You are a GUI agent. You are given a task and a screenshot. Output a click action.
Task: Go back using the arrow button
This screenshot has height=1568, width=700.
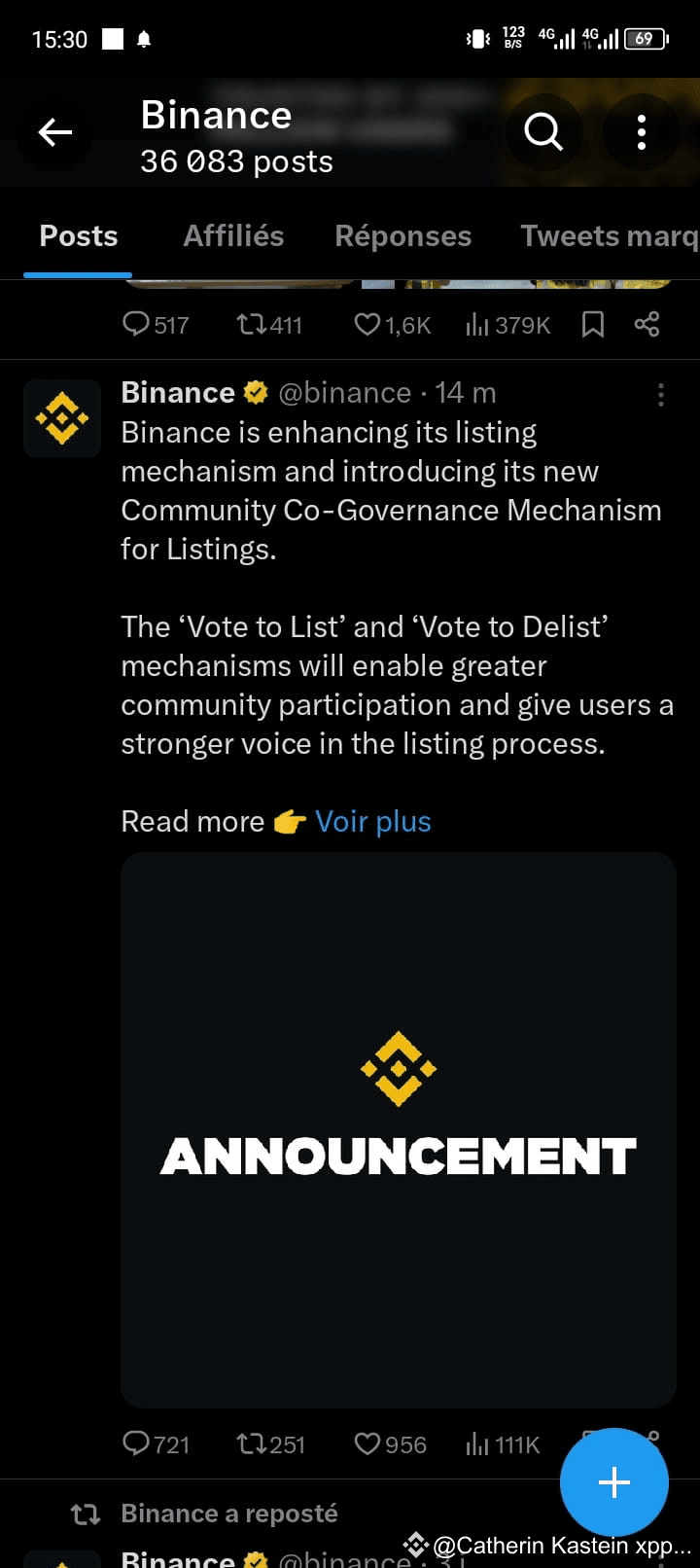[x=54, y=132]
